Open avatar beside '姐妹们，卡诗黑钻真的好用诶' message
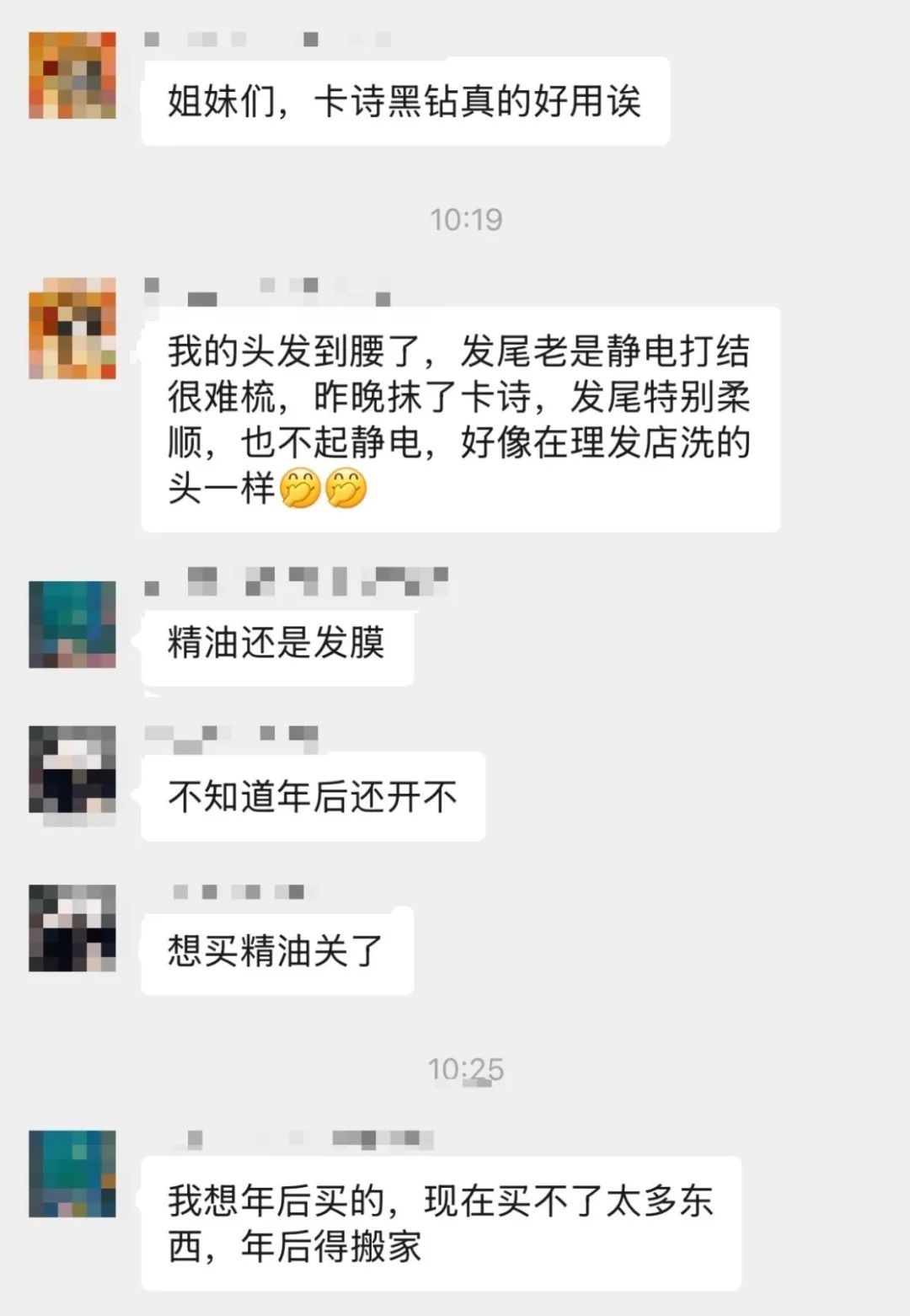Image resolution: width=910 pixels, height=1316 pixels. (72, 75)
